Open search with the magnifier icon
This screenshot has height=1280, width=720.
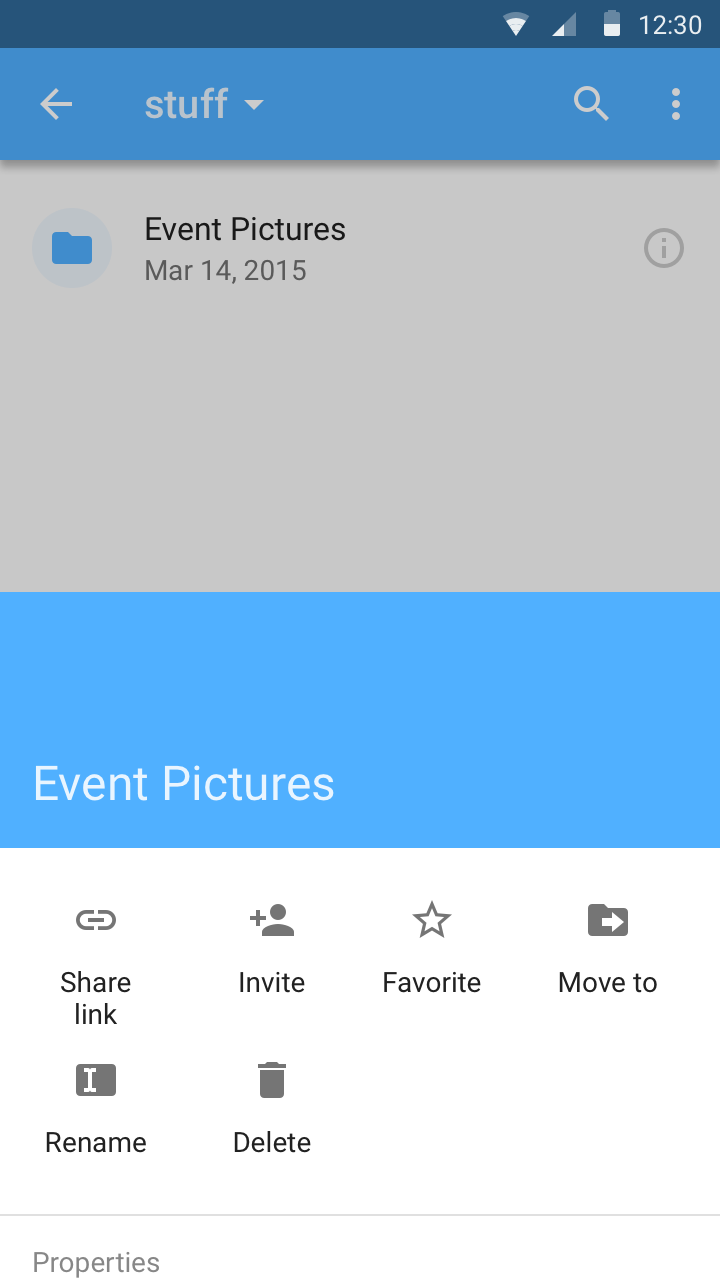(591, 104)
